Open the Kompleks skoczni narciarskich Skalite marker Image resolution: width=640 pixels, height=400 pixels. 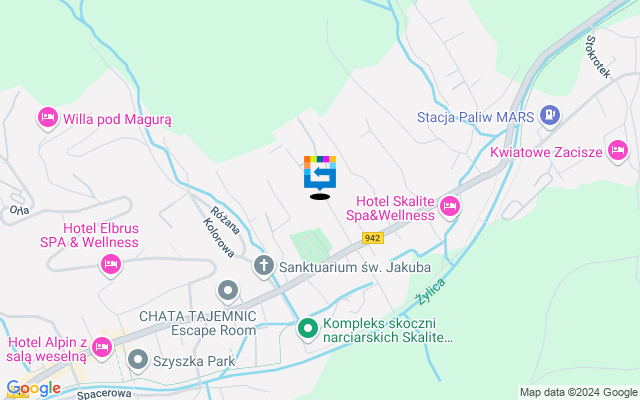tap(308, 327)
